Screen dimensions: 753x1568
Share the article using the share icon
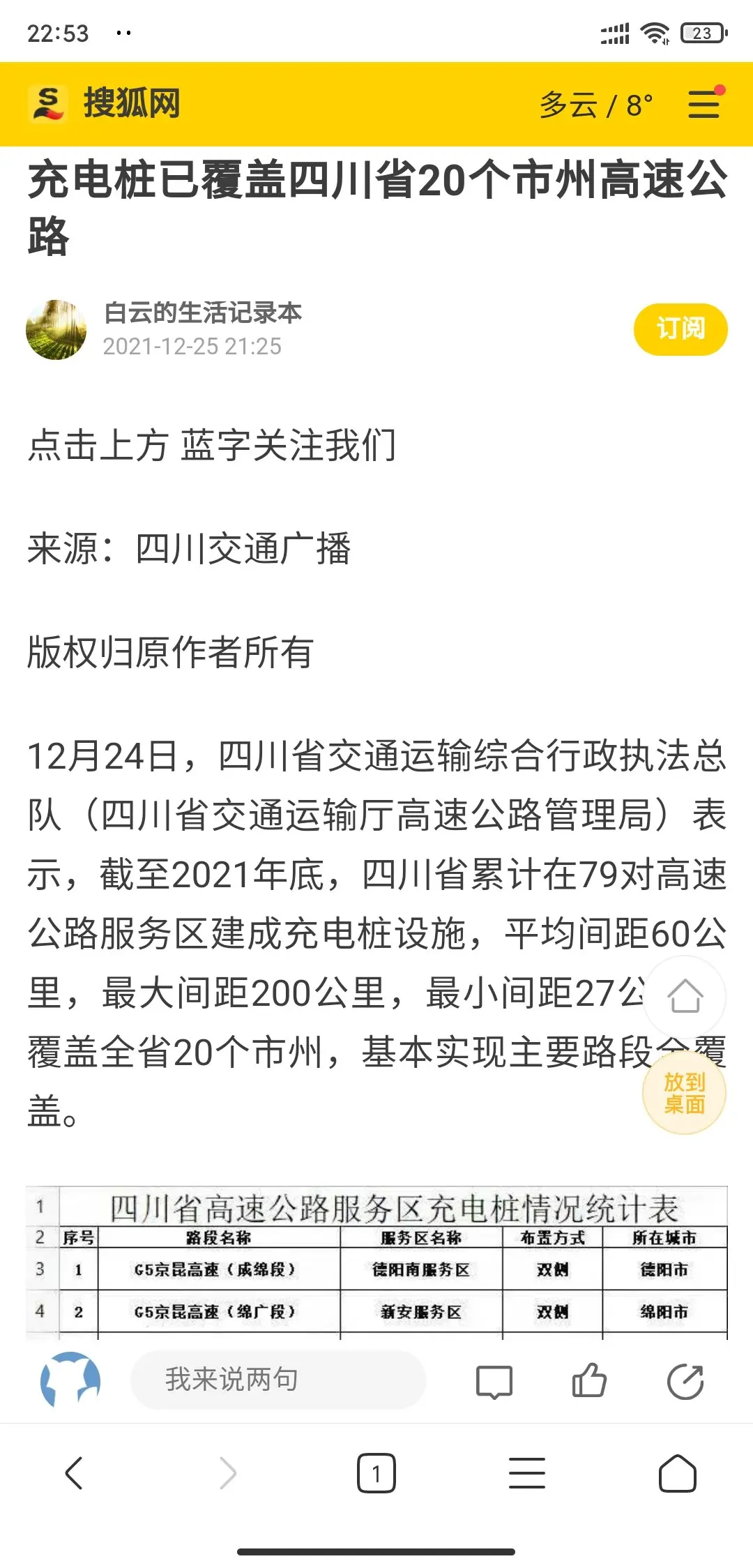(x=685, y=1381)
